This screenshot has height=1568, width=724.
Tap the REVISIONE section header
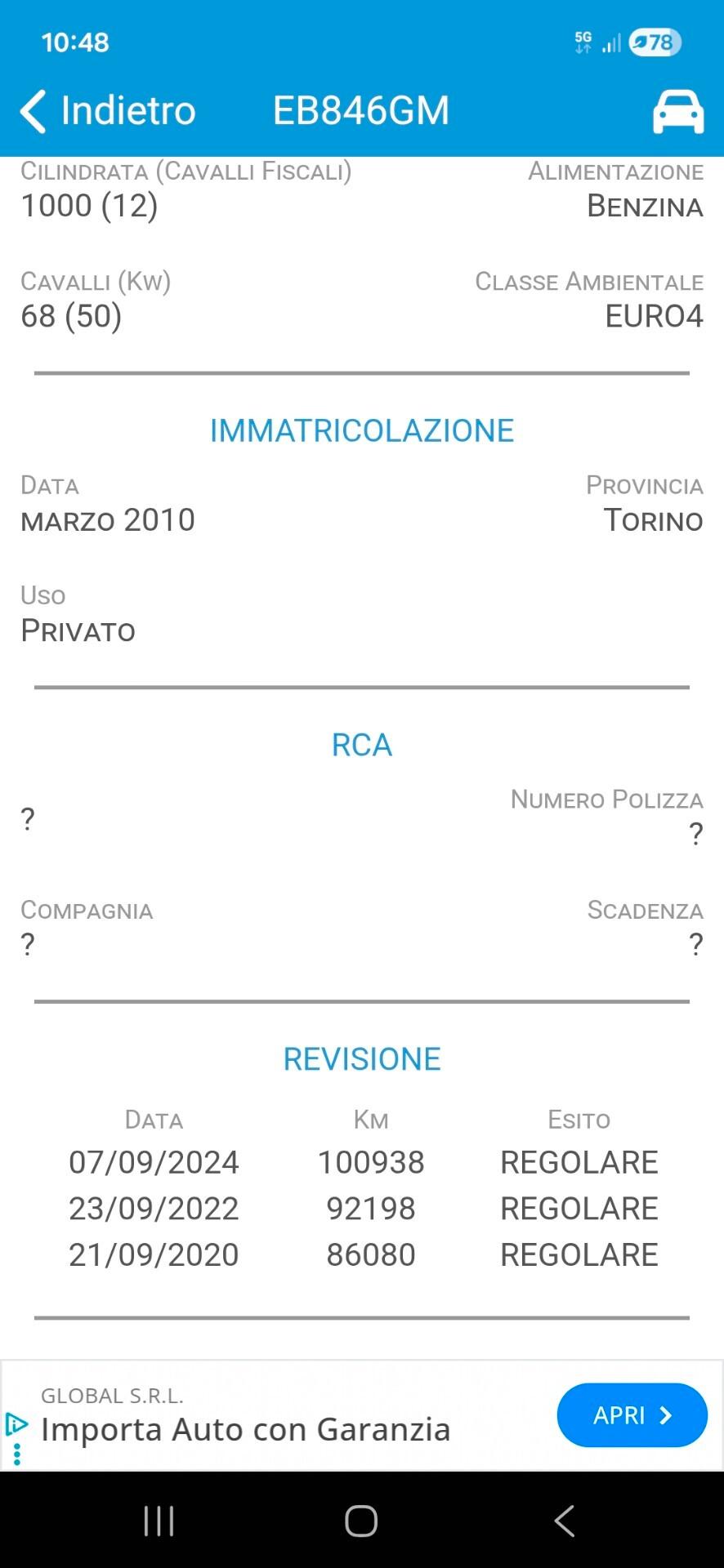point(362,1058)
